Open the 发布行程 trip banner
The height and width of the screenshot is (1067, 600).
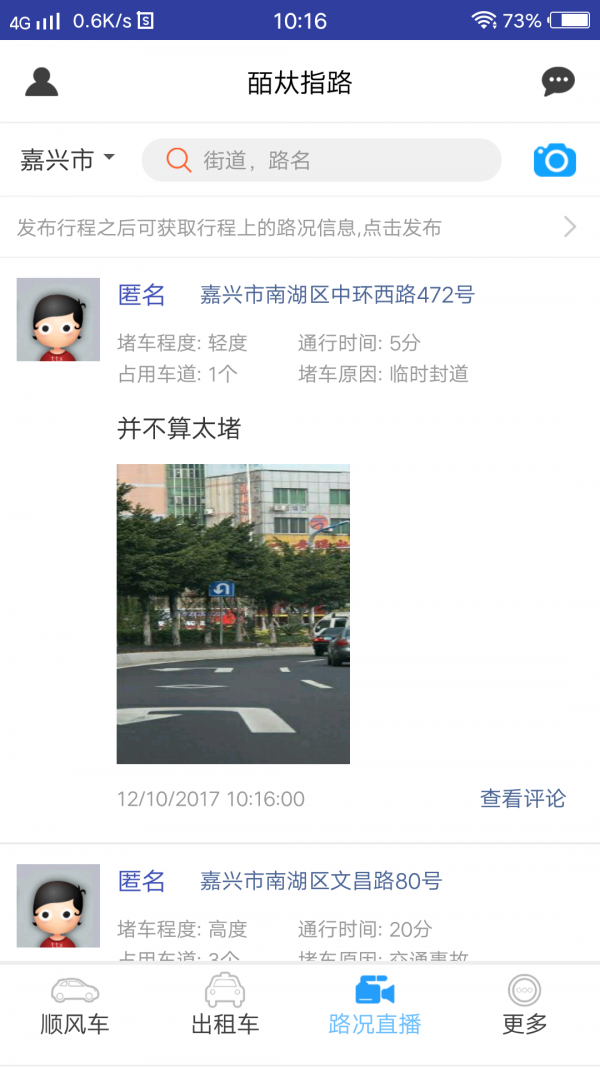[299, 227]
